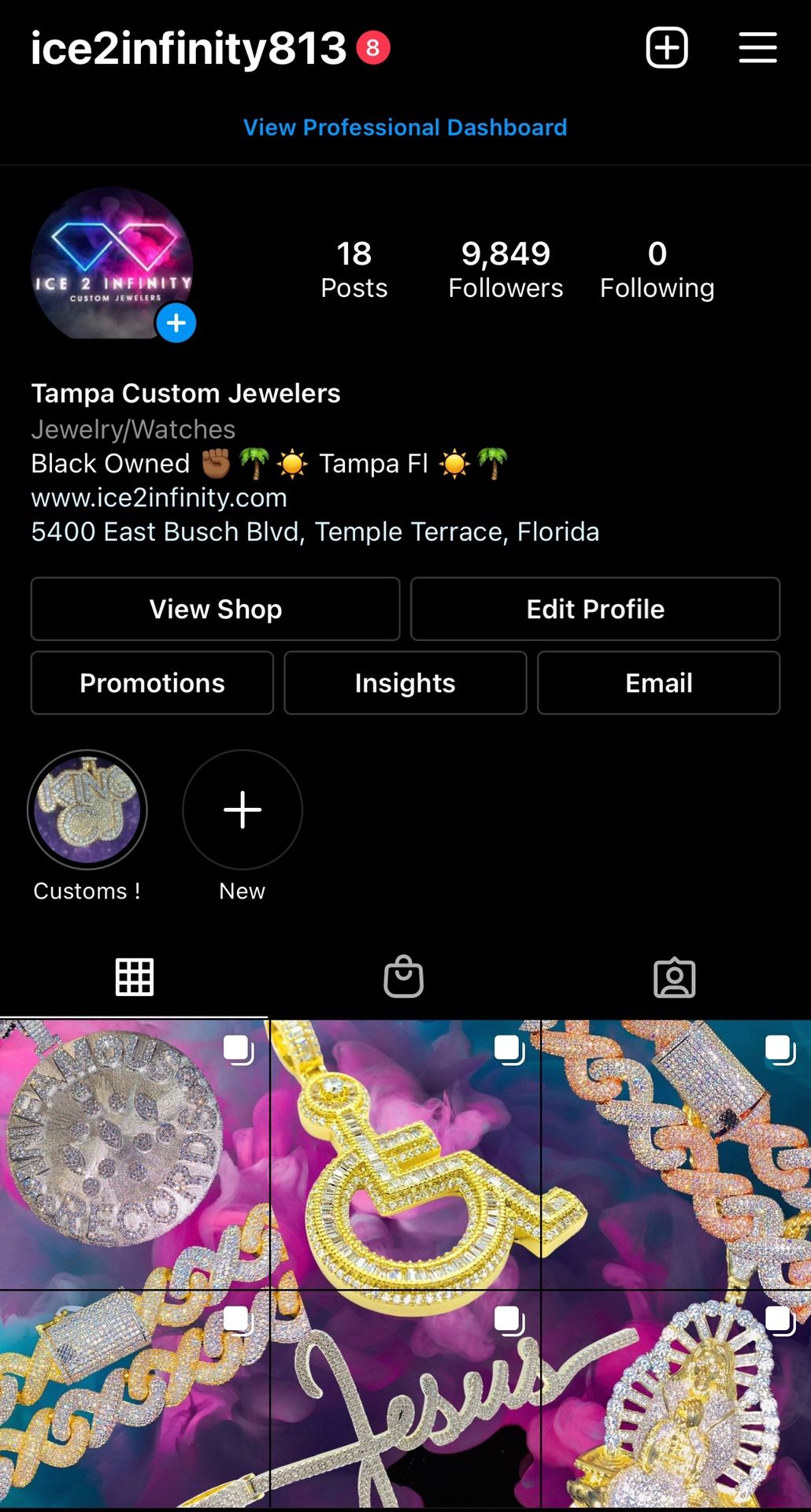Select the New highlight plus circle
The image size is (811, 1512).
pos(242,809)
